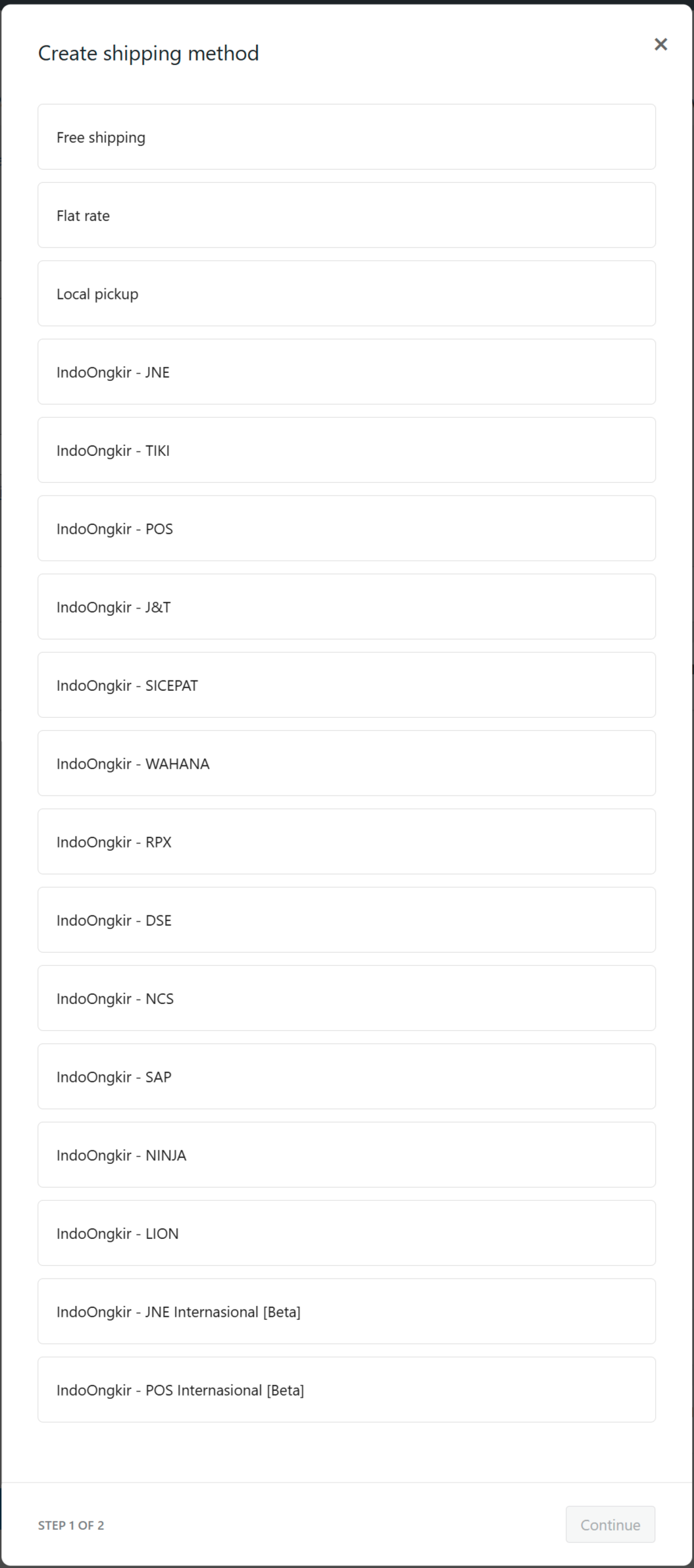Image resolution: width=694 pixels, height=1568 pixels.
Task: Choose Flat rate shipping method
Action: 347,215
